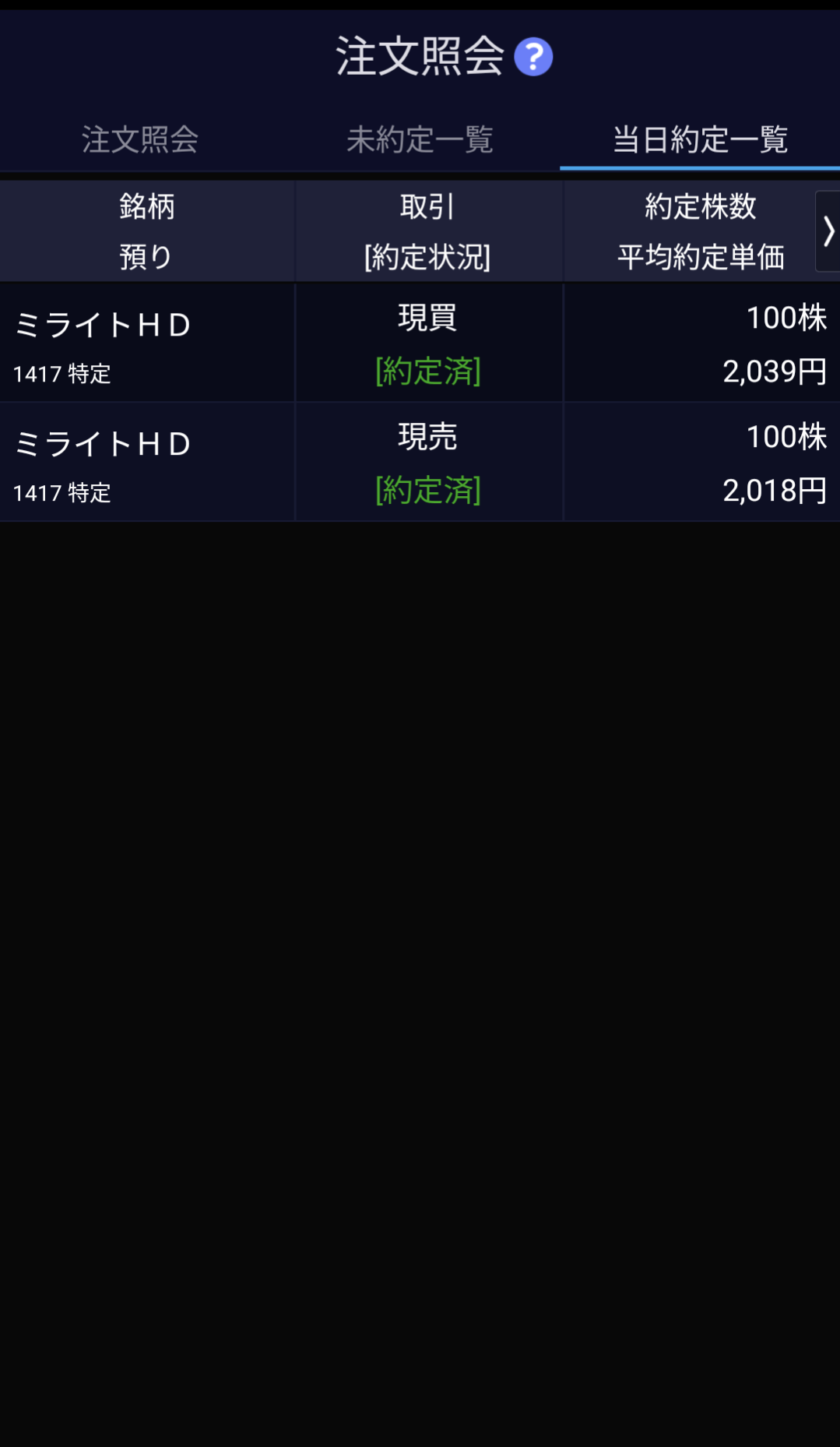Image resolution: width=840 pixels, height=1447 pixels.
Task: Collapse extra columns using the right-edge arrow
Action: [828, 231]
